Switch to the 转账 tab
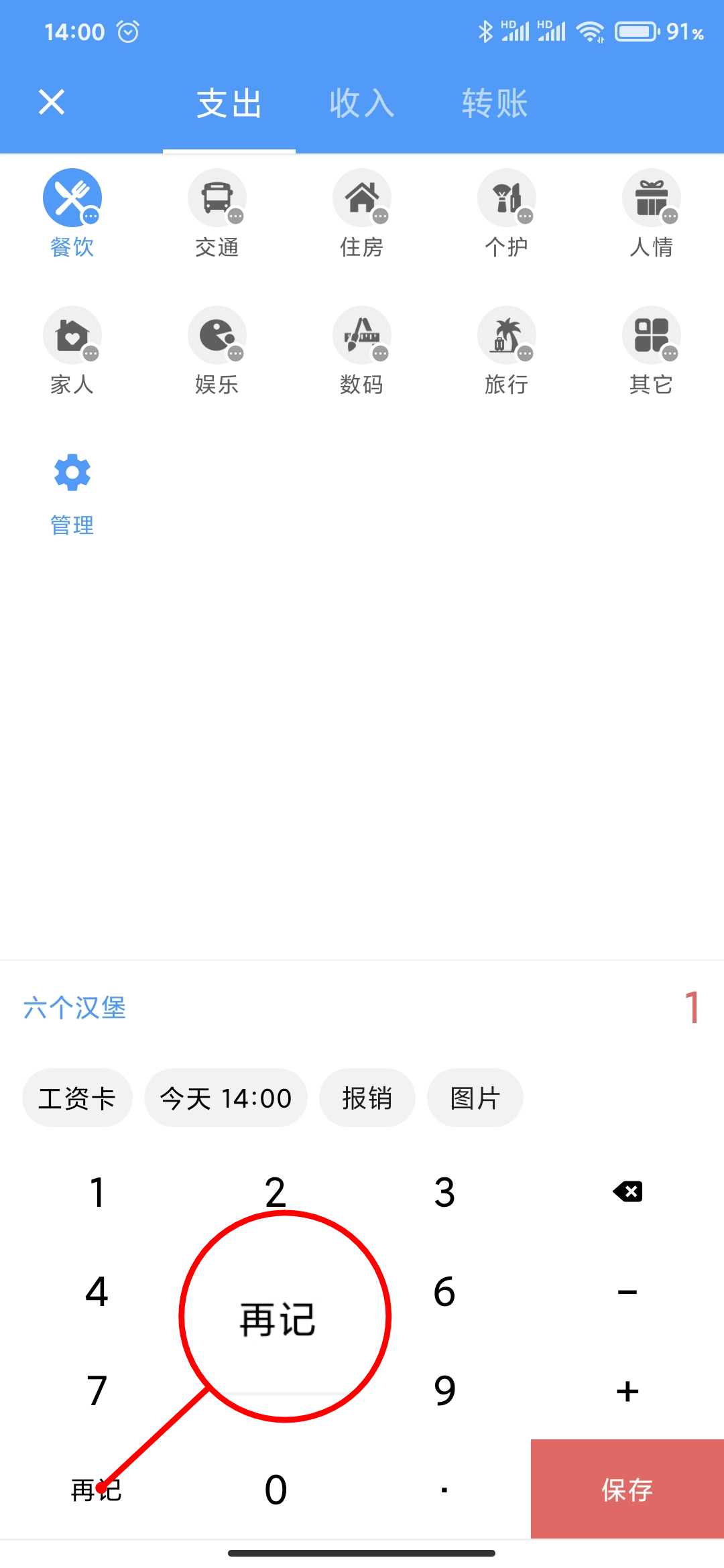 pyautogui.click(x=495, y=104)
